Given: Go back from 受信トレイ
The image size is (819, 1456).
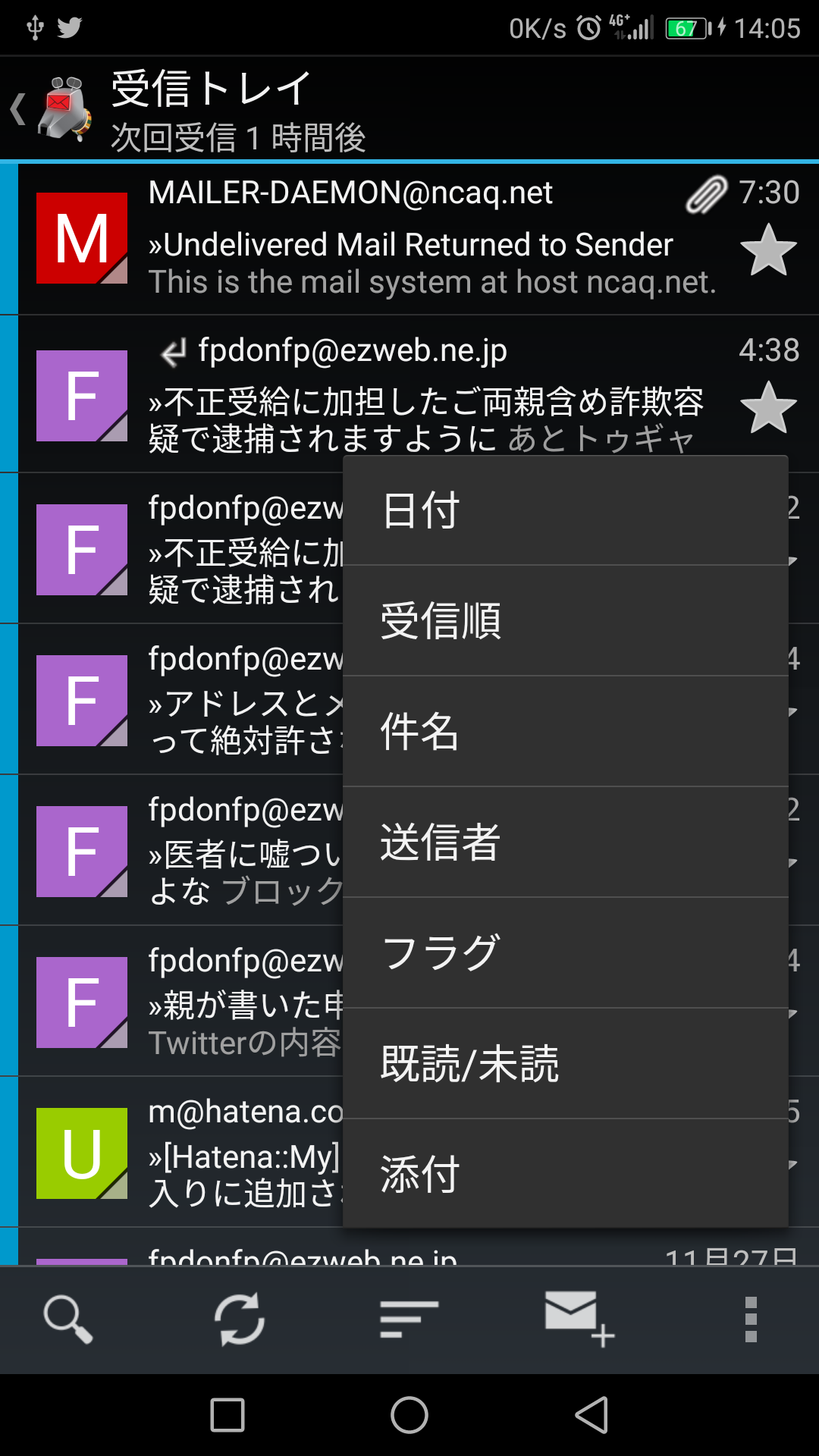Looking at the screenshot, I should [x=18, y=109].
